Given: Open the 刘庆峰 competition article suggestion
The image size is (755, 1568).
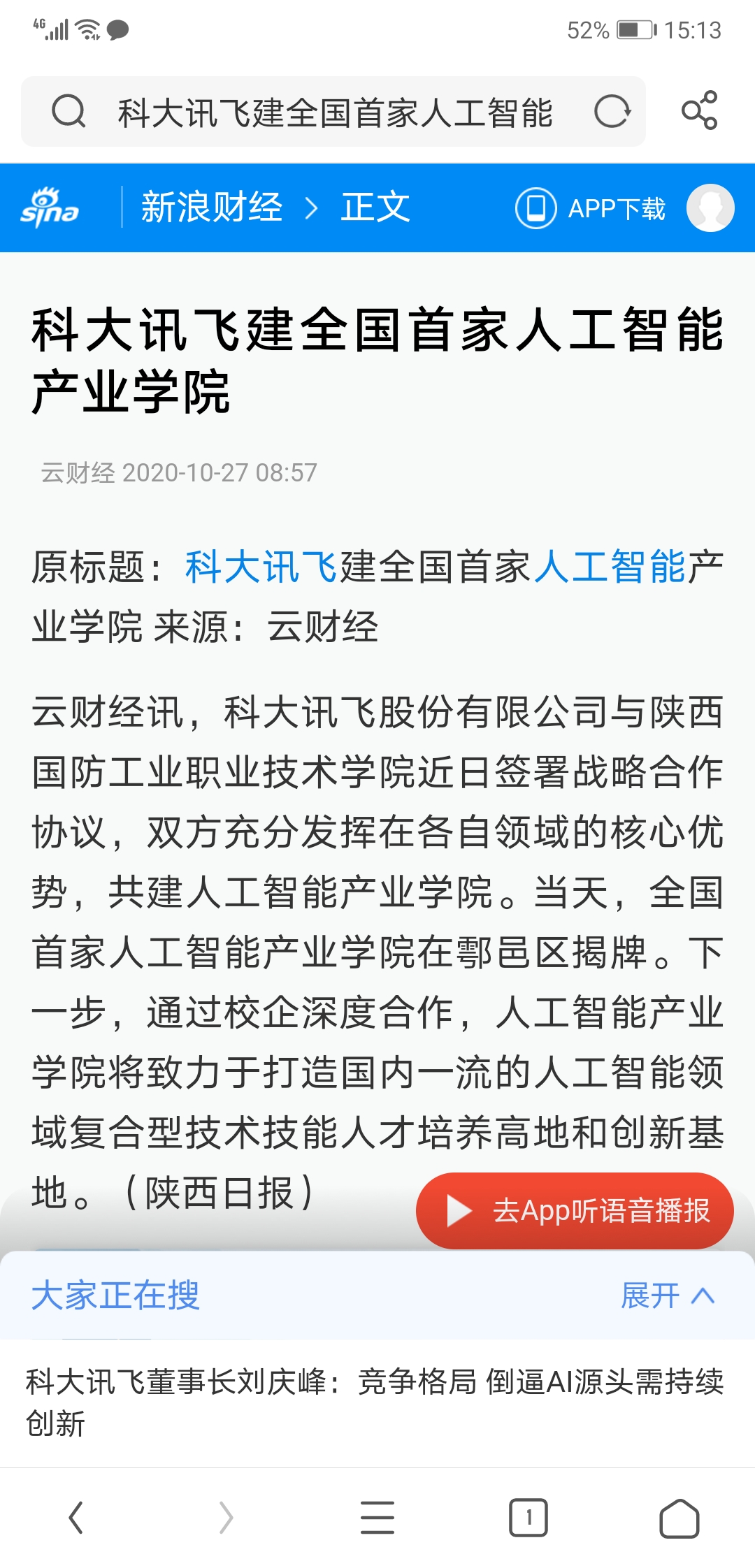Looking at the screenshot, I should [375, 1402].
